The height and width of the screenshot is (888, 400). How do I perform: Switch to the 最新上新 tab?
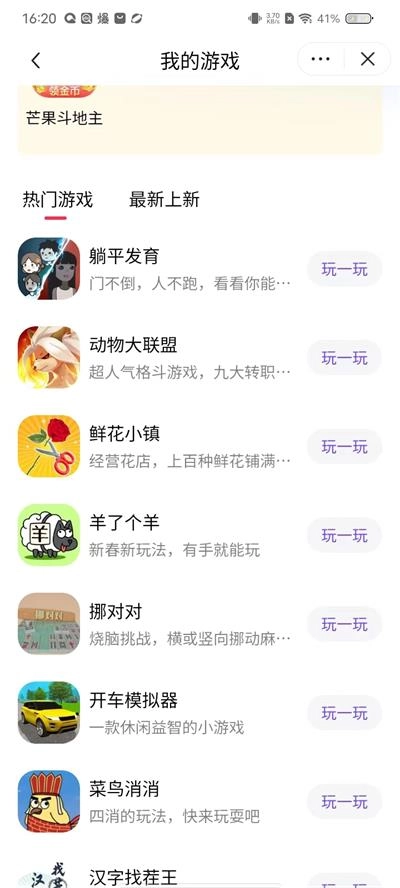tap(164, 200)
